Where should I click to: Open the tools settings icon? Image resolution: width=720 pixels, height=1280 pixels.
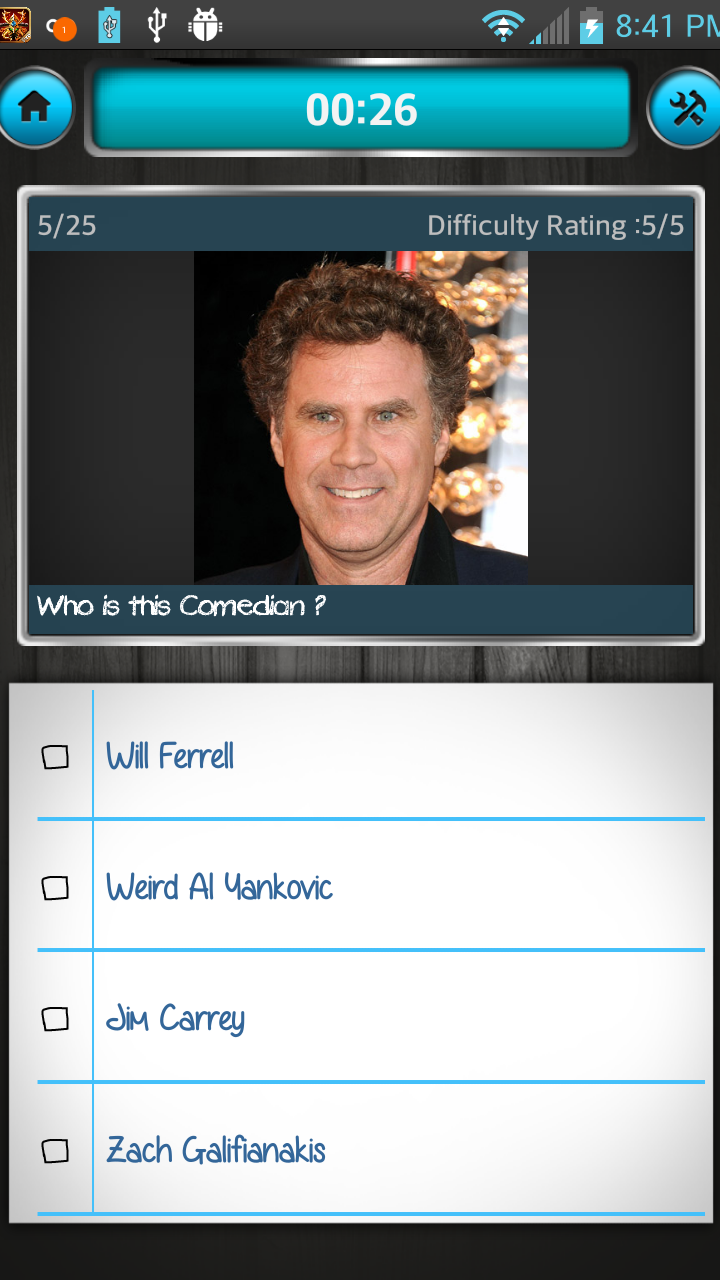pyautogui.click(x=686, y=108)
